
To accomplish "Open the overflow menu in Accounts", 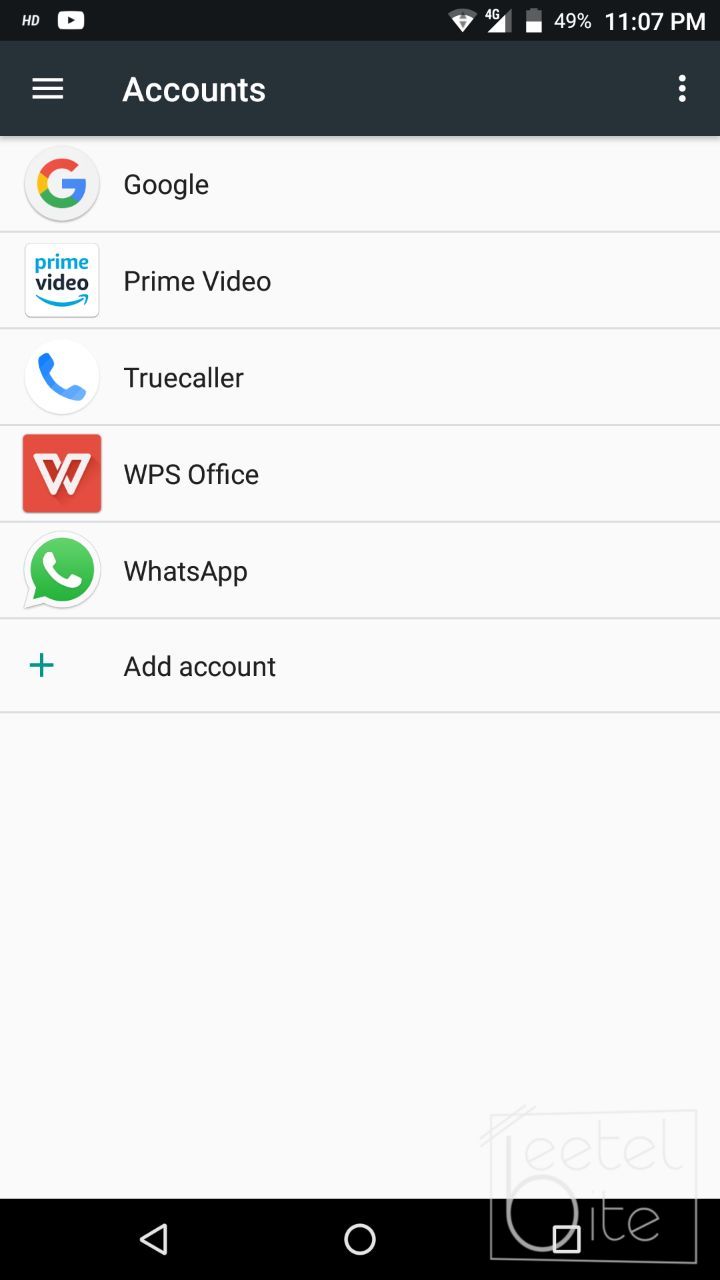I will [682, 89].
